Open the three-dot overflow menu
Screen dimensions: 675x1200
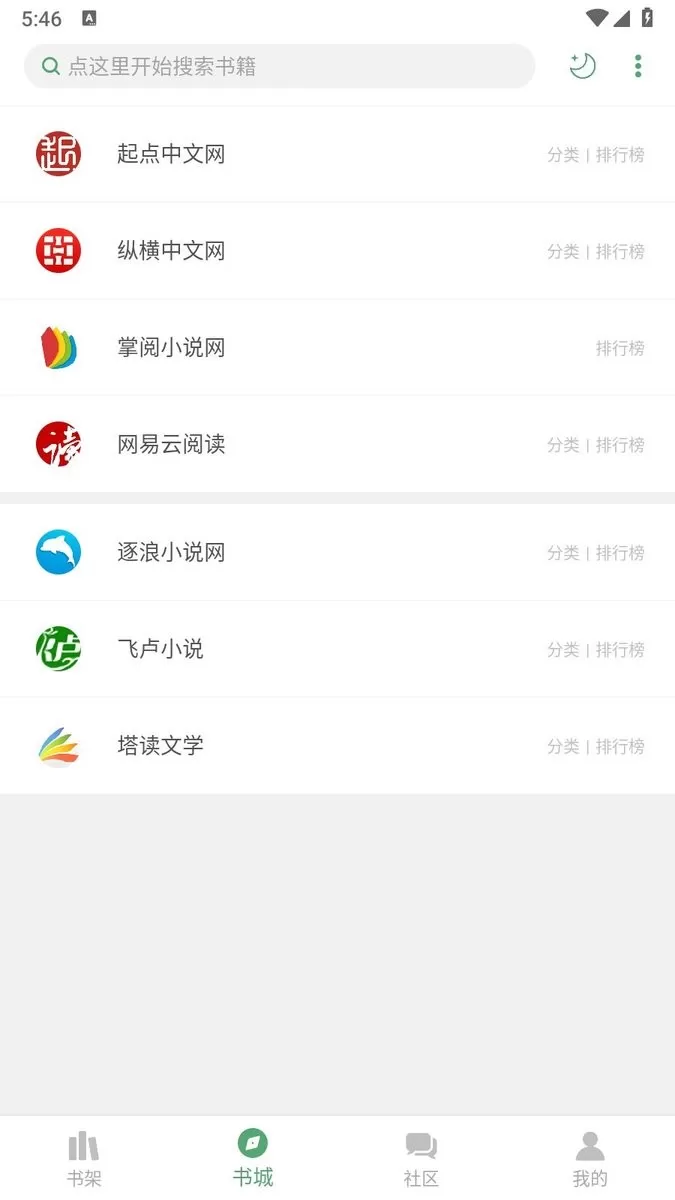tap(638, 66)
